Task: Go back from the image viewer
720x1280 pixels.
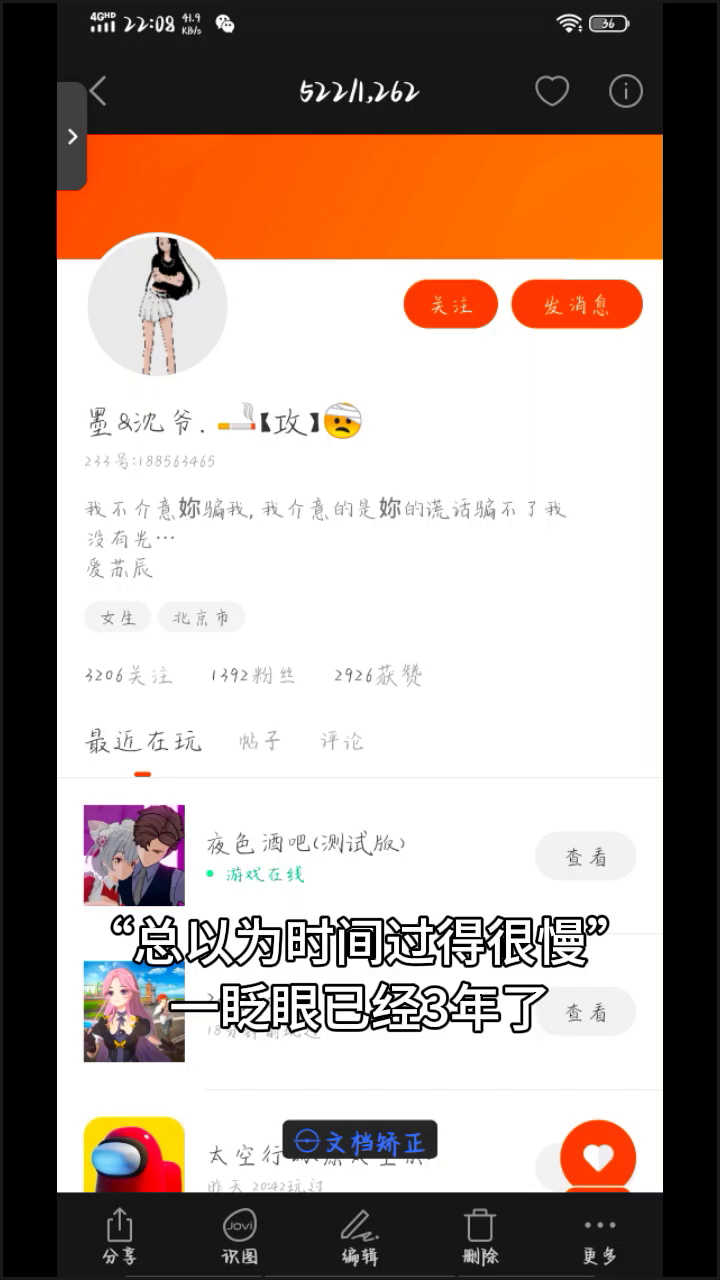Action: pyautogui.click(x=97, y=92)
